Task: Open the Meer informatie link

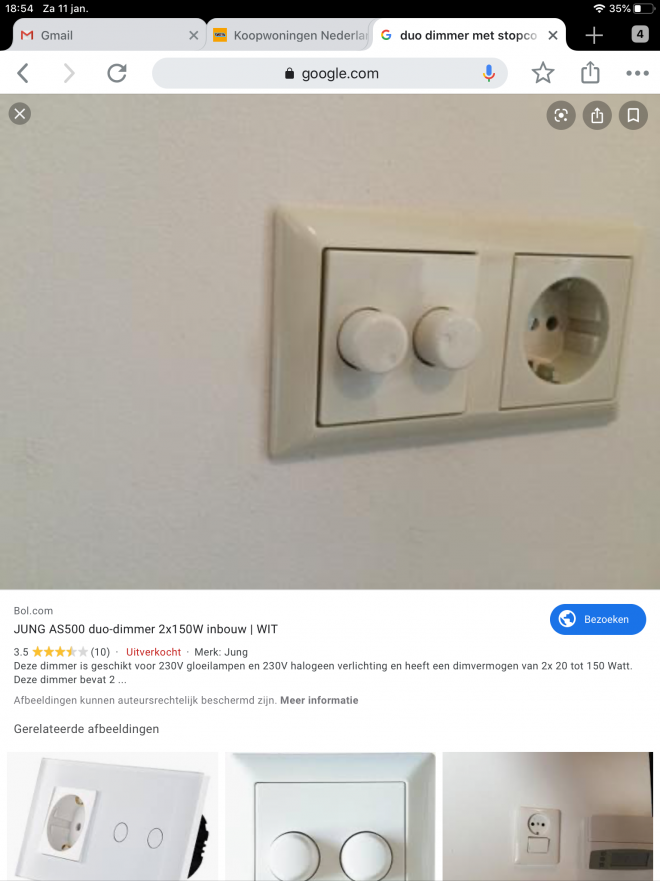Action: click(319, 700)
